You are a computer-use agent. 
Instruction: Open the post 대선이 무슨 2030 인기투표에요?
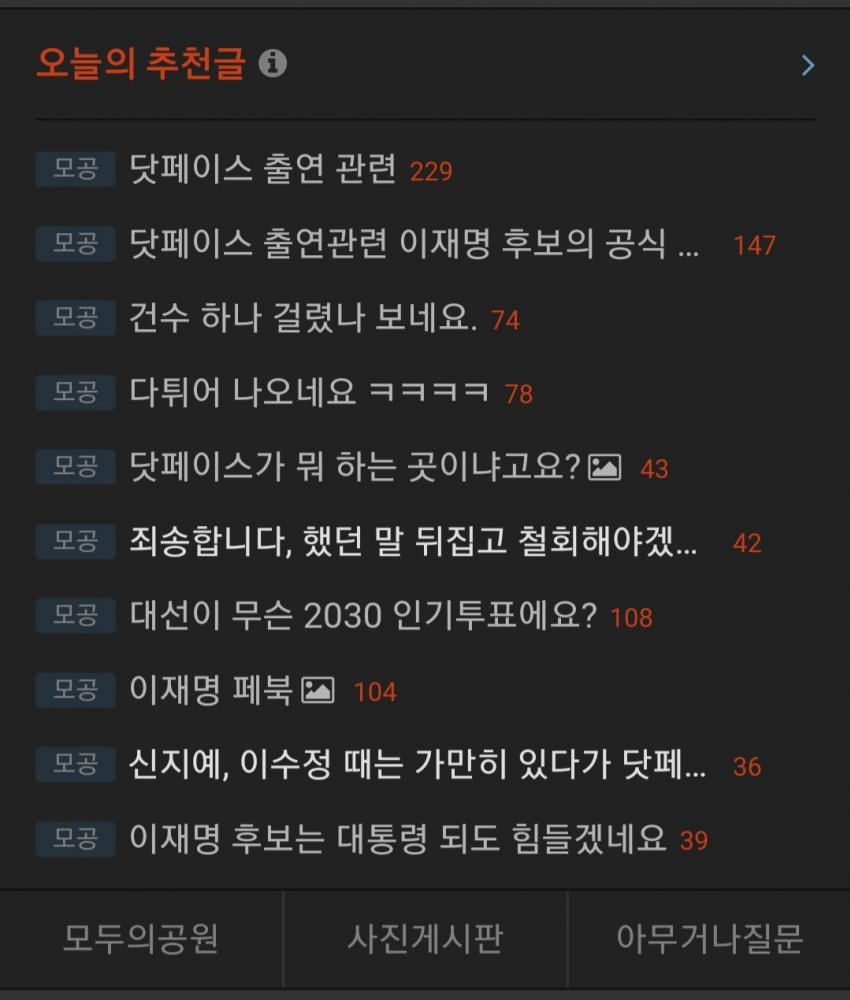point(362,615)
